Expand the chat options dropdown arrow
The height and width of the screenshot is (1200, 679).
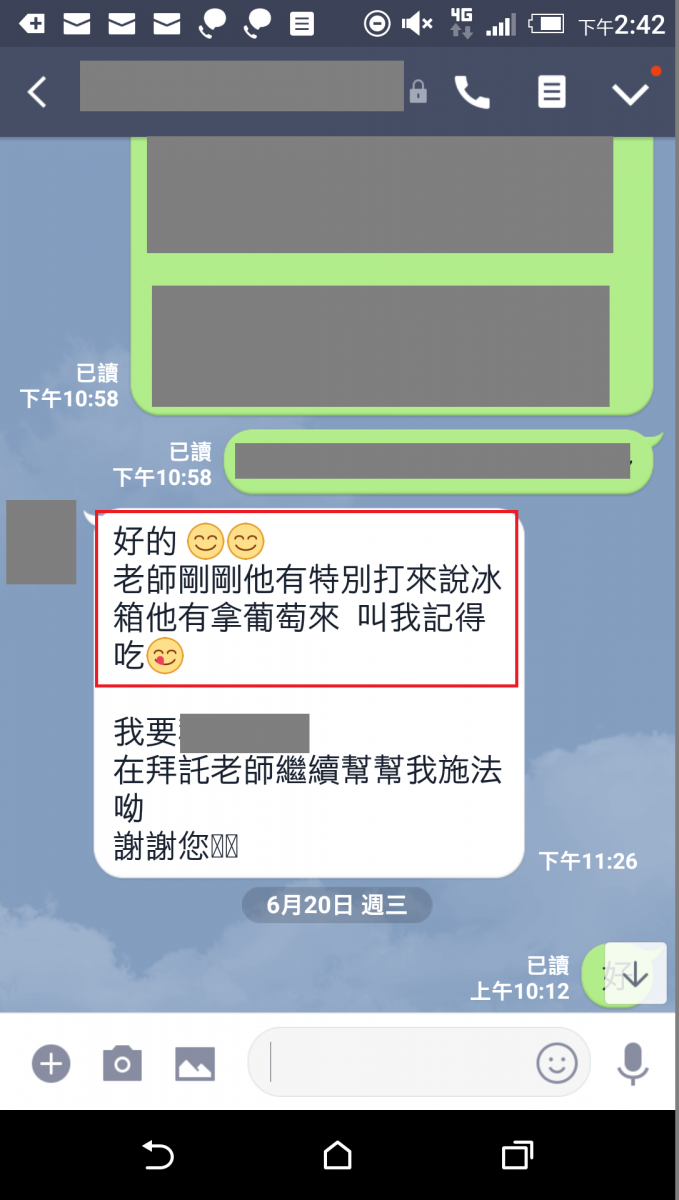630,93
